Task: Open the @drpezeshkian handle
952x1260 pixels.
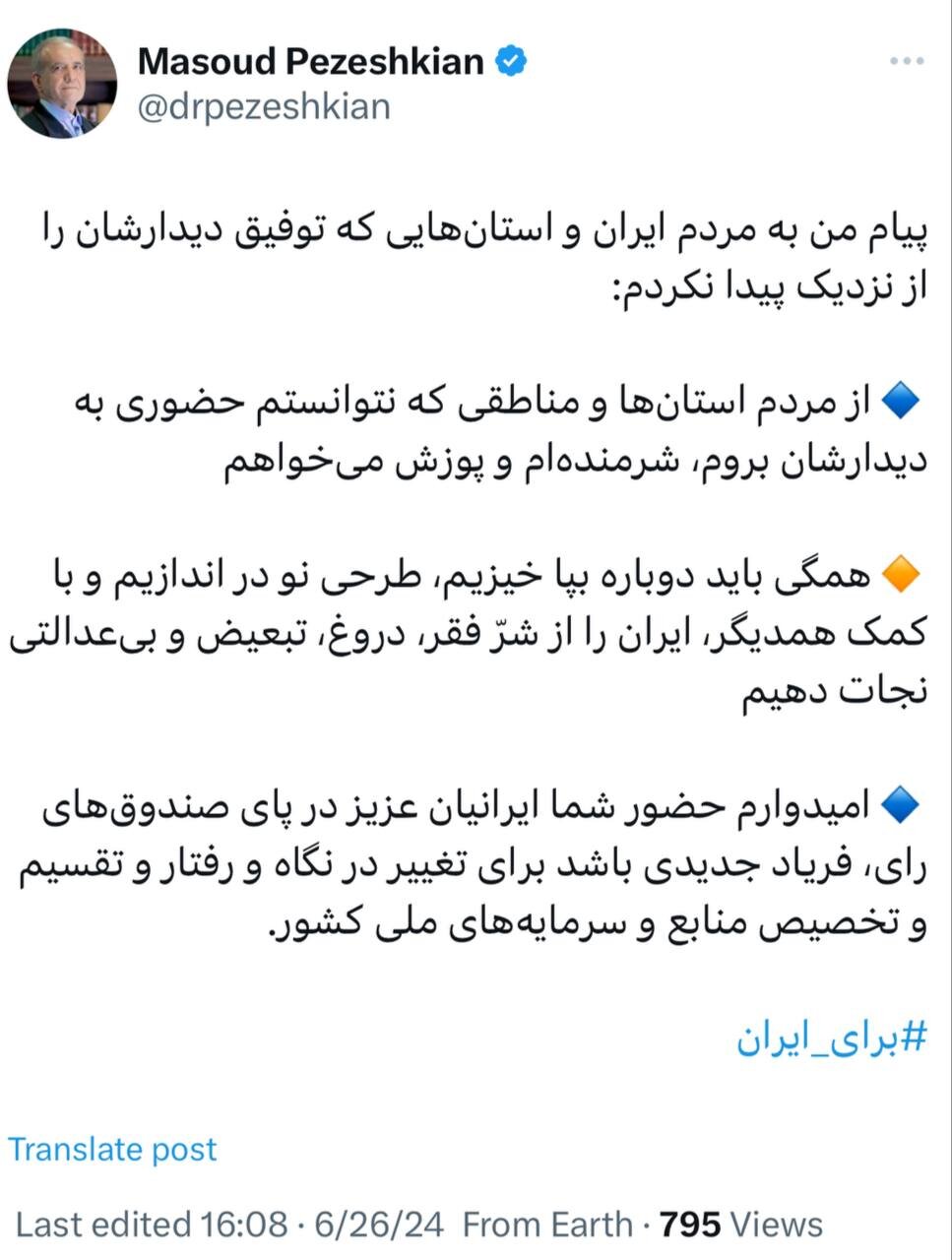Action: tap(264, 106)
